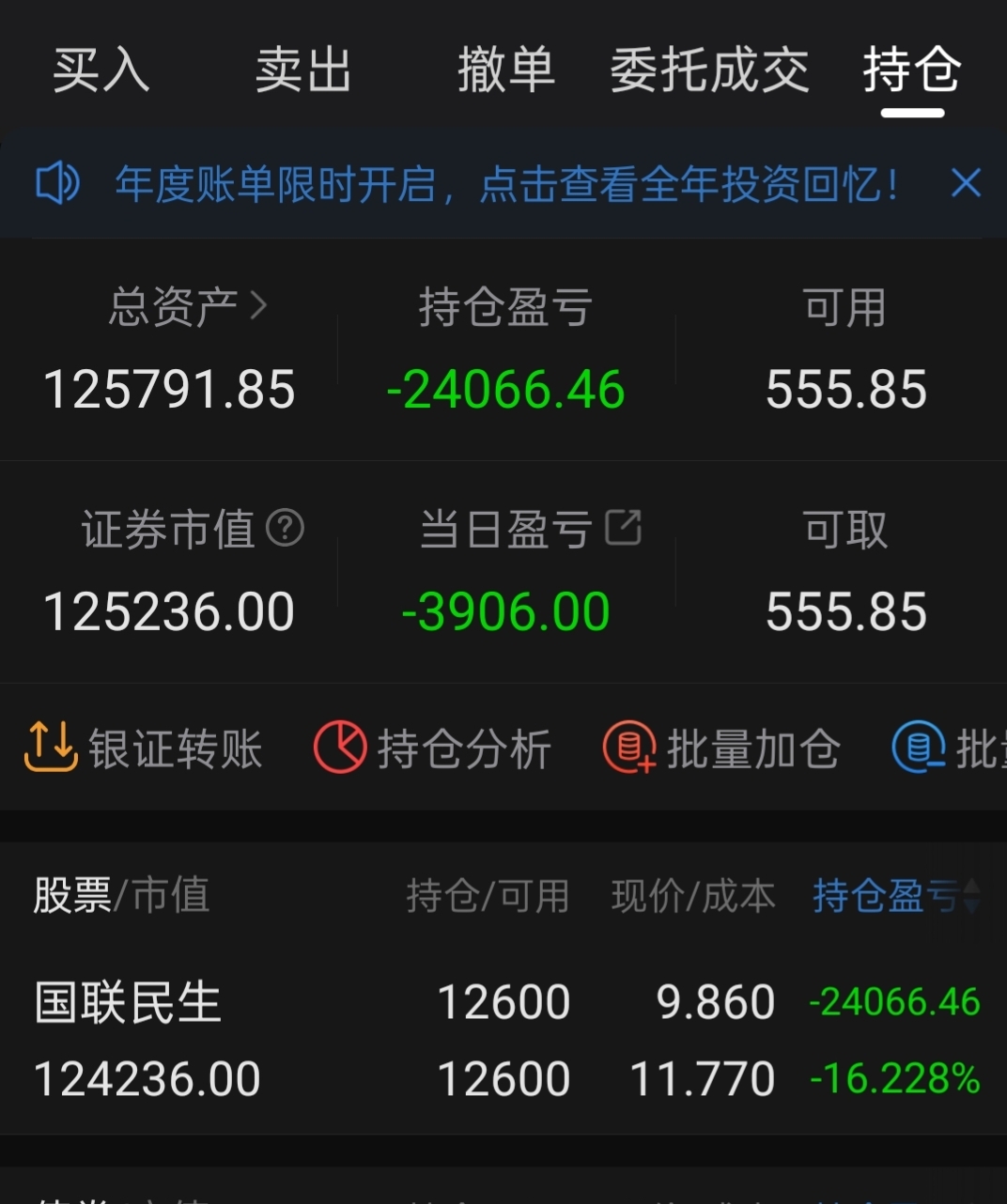
Task: Click the speaker icon on the announcement banner
Action: coord(57,183)
